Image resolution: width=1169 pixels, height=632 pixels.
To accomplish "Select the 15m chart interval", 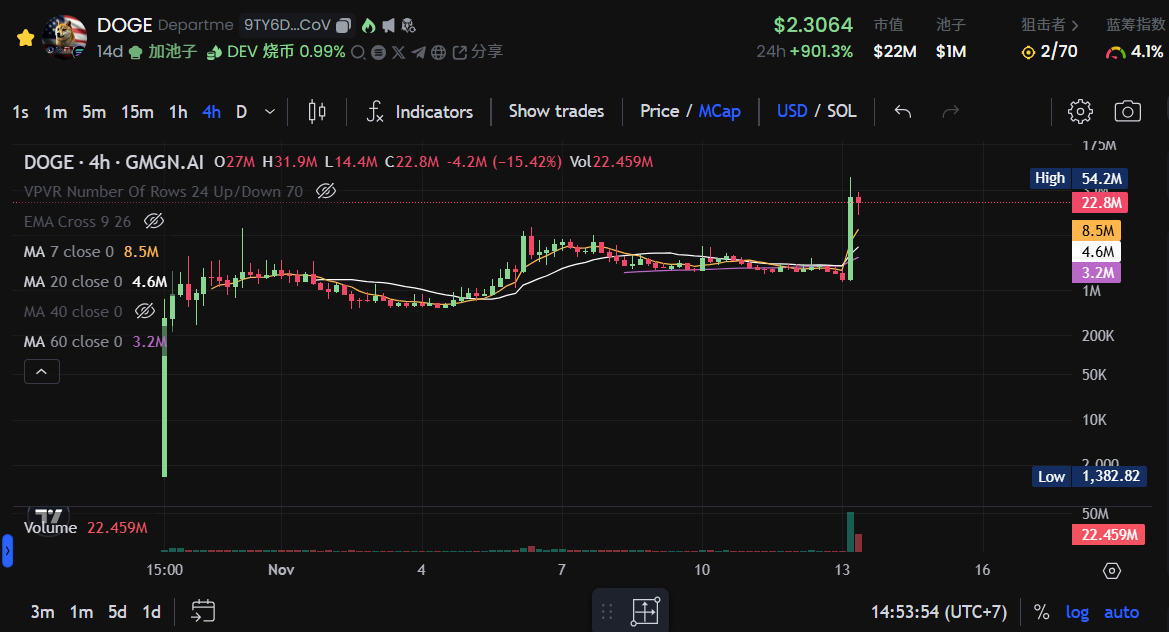I will pos(137,112).
